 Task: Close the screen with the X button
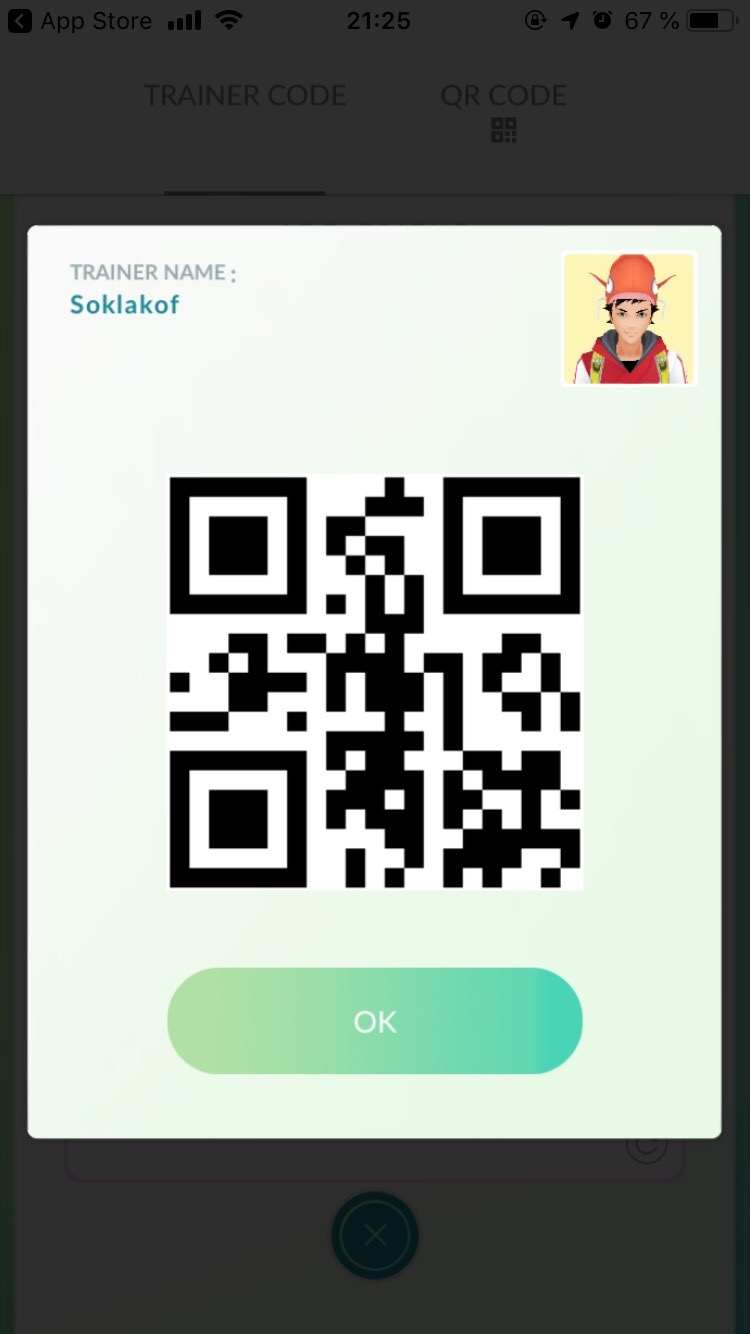click(x=375, y=1236)
